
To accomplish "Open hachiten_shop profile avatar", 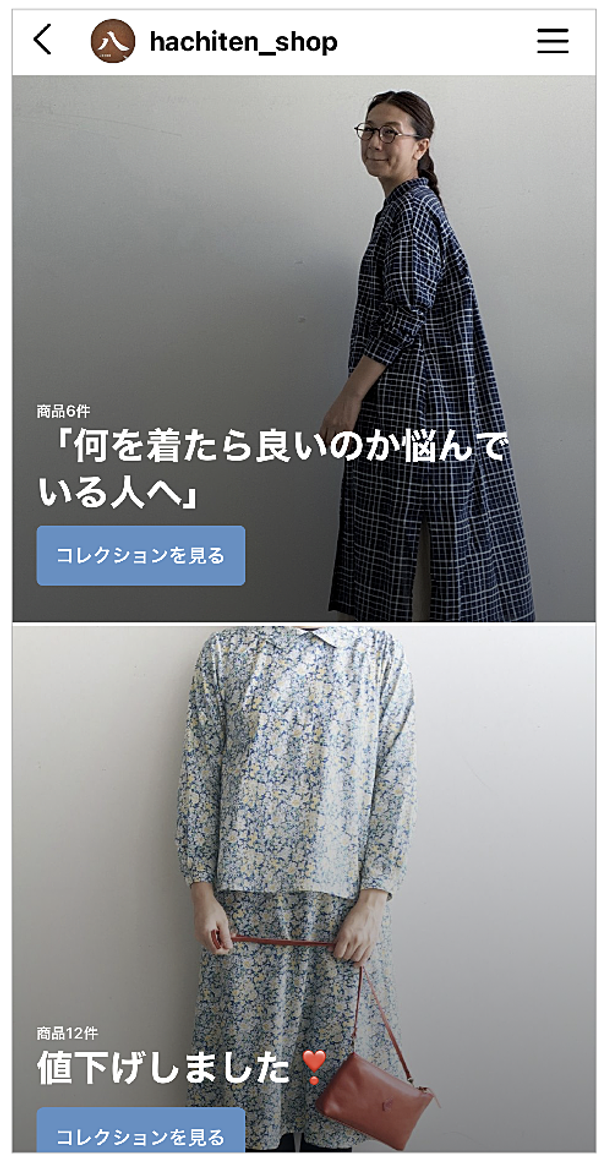I will (113, 41).
